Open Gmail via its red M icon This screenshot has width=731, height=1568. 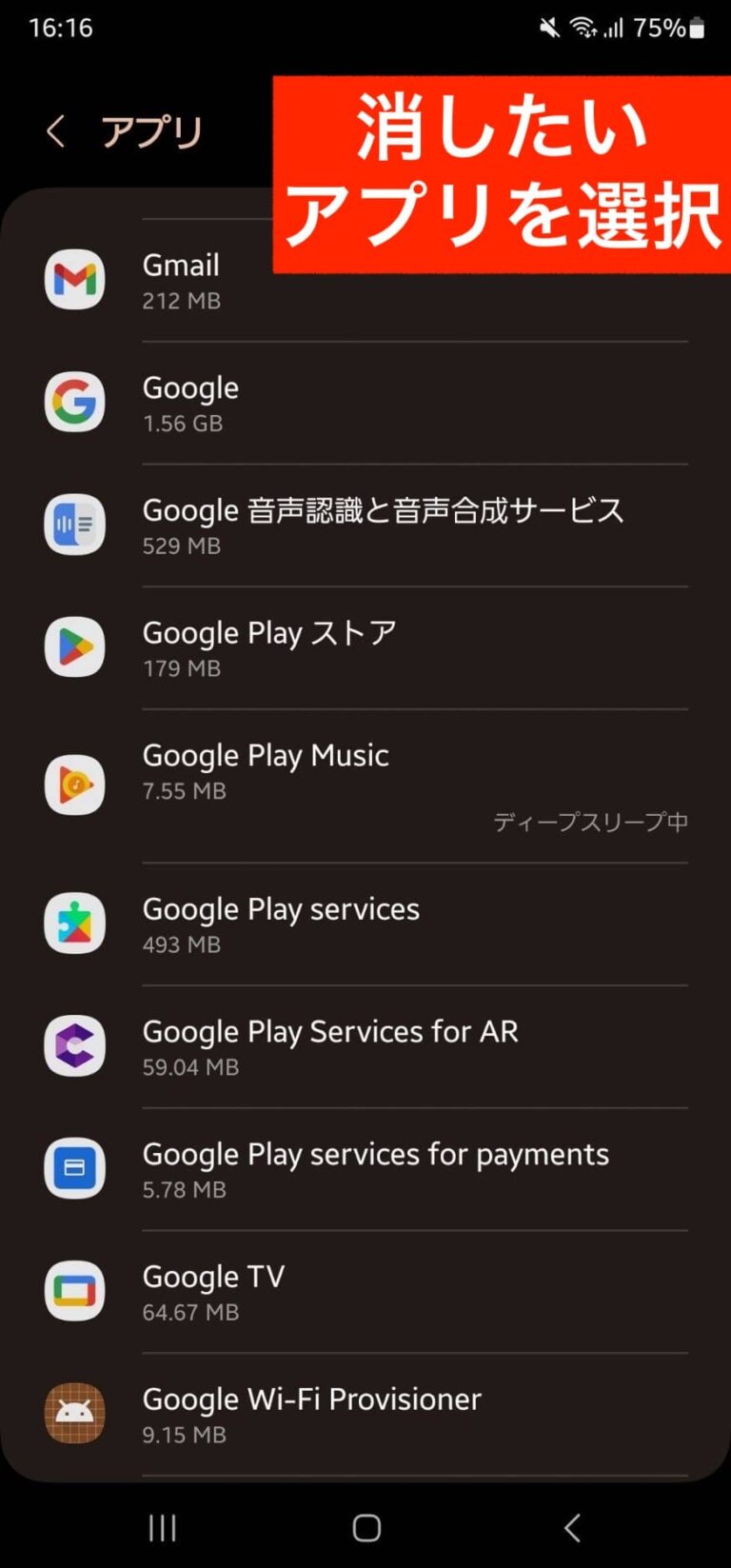(x=74, y=280)
